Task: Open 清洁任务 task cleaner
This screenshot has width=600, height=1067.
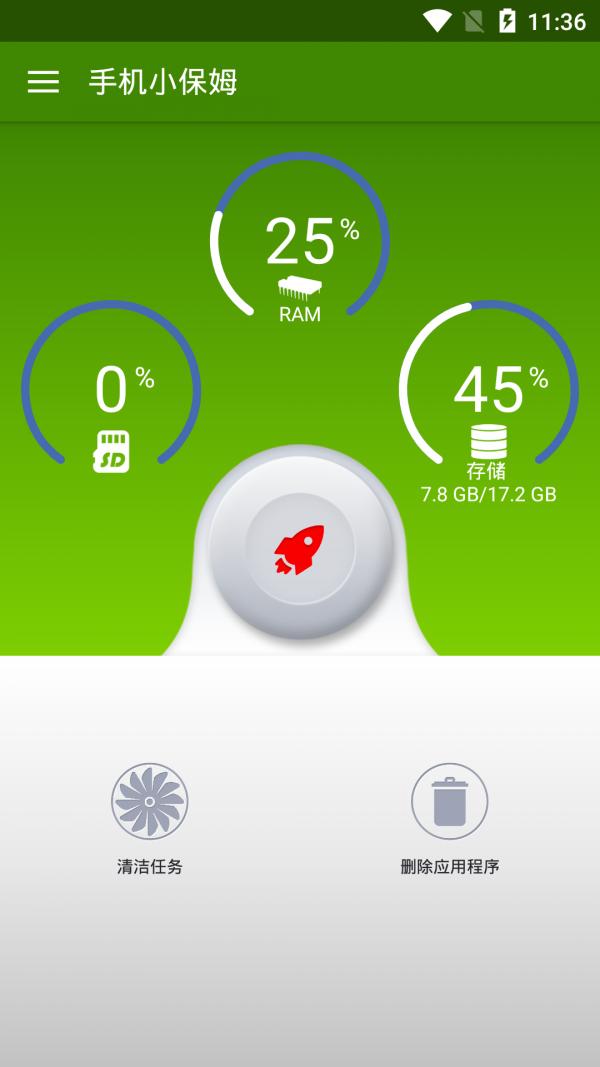Action: pyautogui.click(x=150, y=802)
